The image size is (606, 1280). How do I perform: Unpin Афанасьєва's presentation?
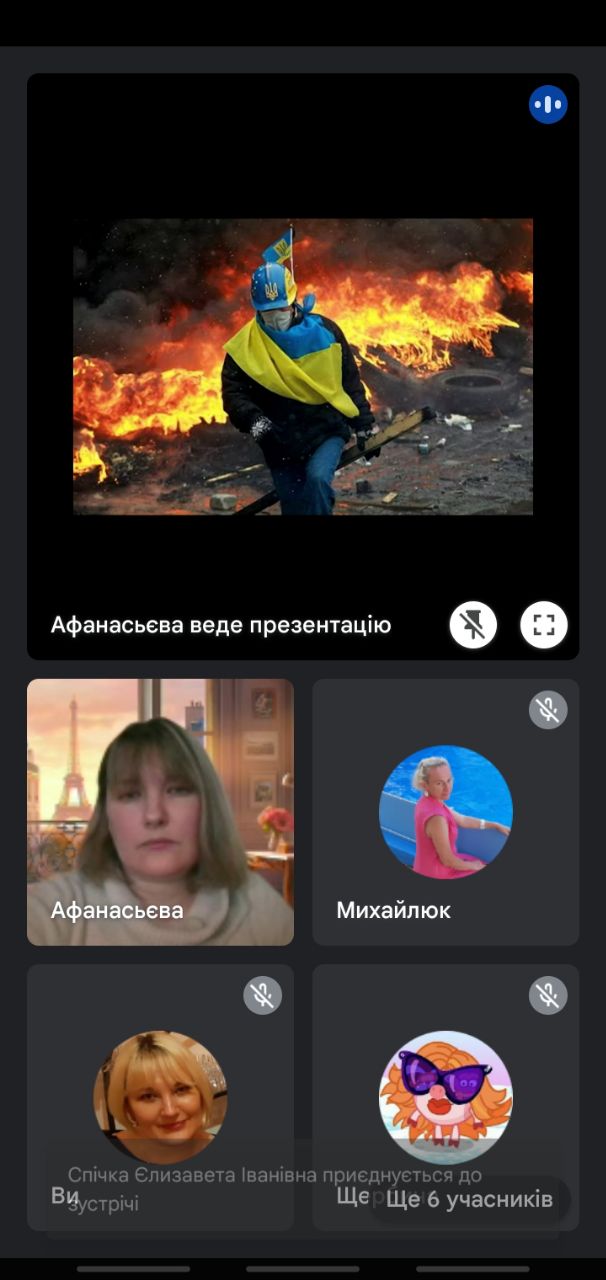coord(473,626)
